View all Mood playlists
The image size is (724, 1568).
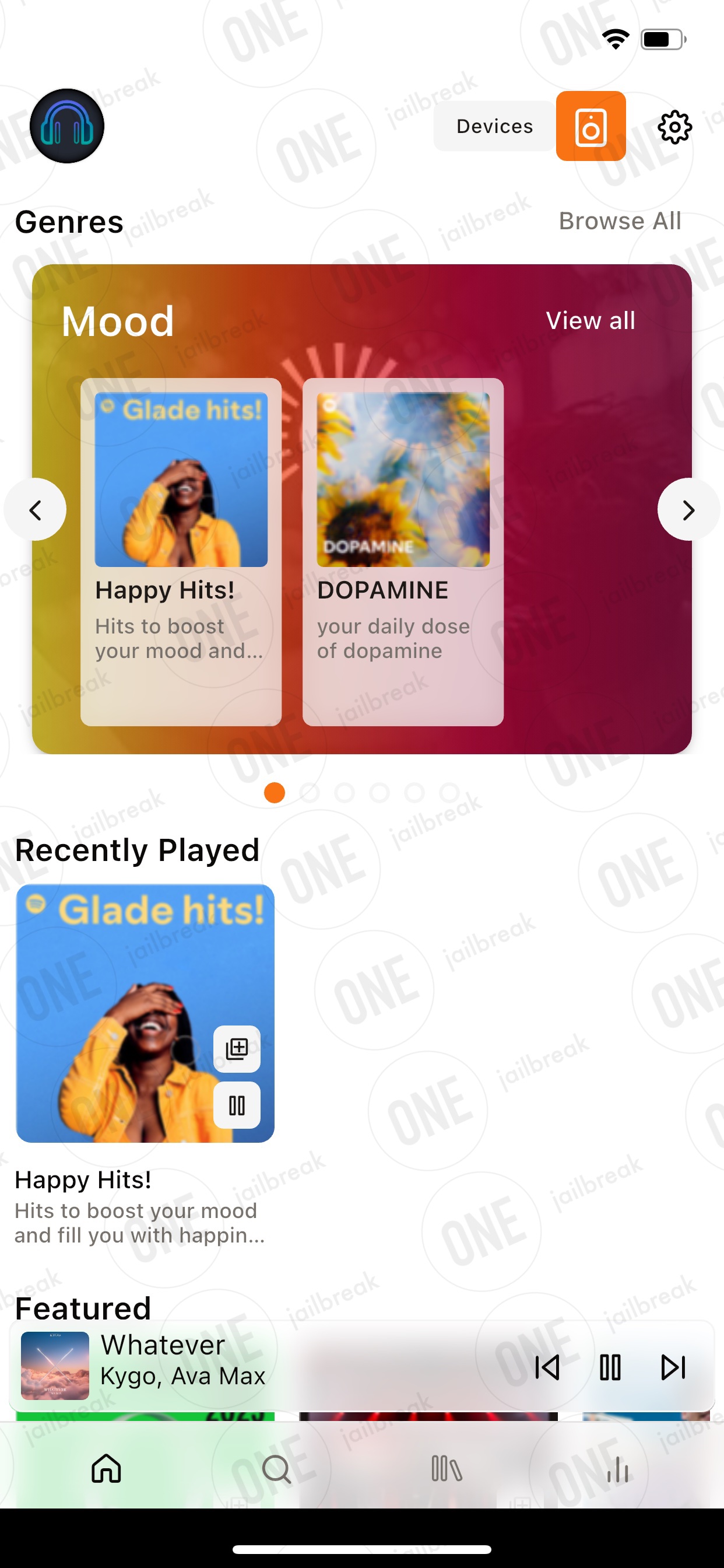point(590,321)
